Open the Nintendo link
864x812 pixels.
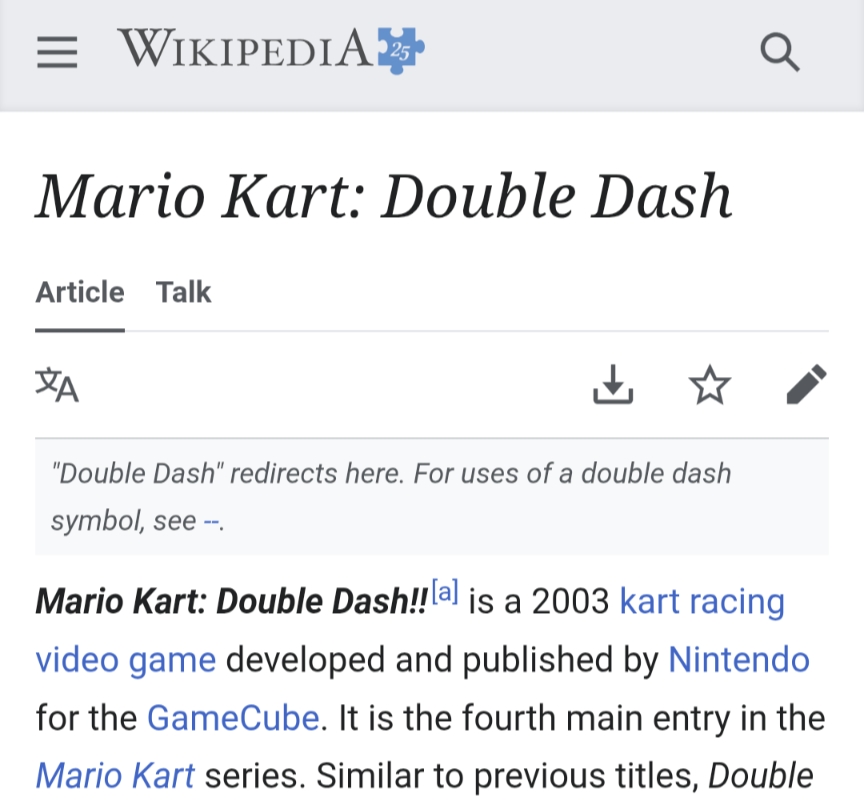coord(738,660)
